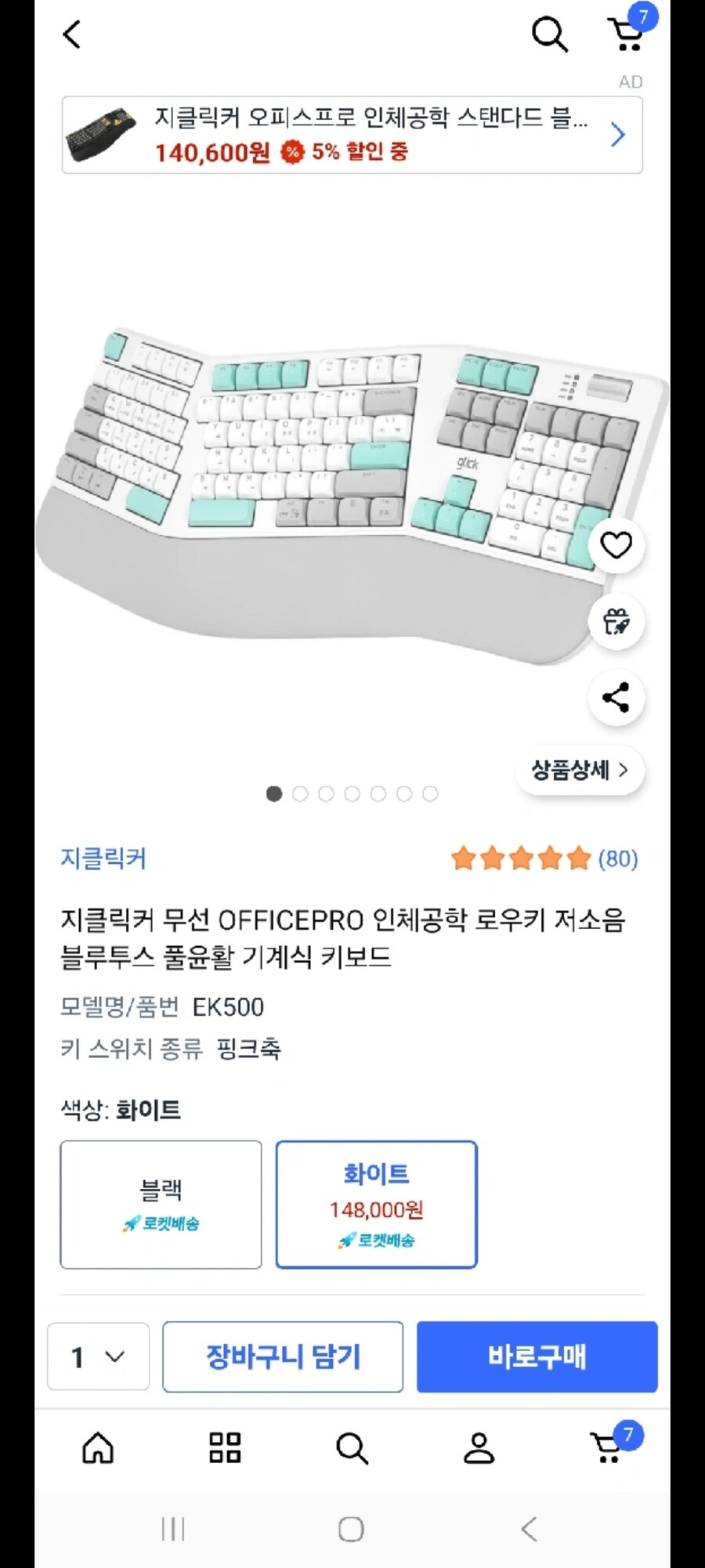Select the 화이트 color option

(376, 1205)
